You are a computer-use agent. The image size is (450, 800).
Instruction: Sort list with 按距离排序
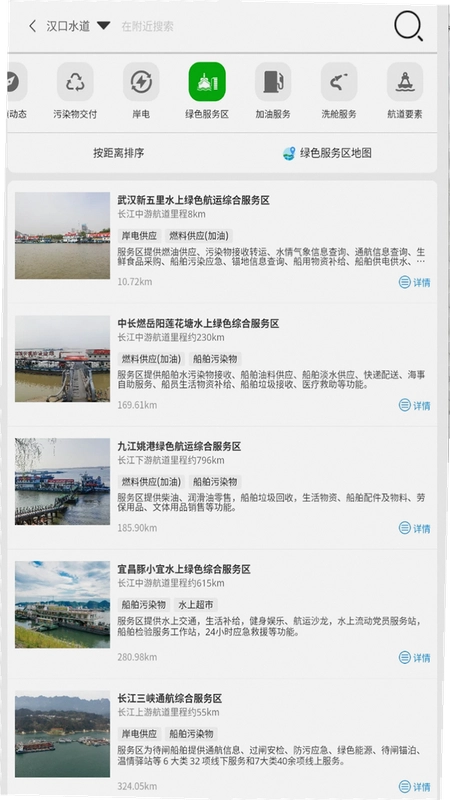pos(118,153)
